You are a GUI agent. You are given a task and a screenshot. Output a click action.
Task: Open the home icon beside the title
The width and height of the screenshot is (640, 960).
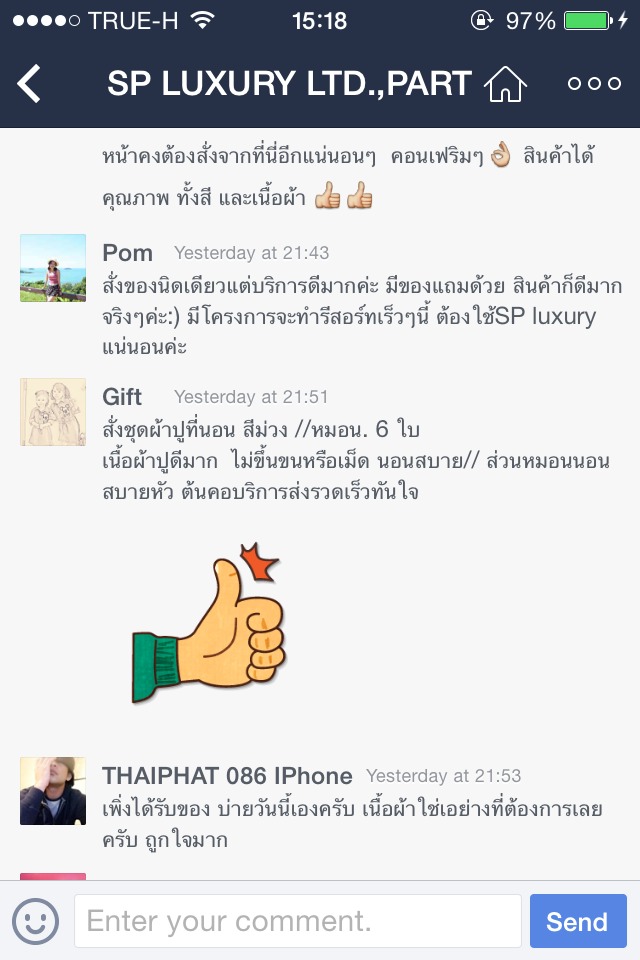[505, 84]
